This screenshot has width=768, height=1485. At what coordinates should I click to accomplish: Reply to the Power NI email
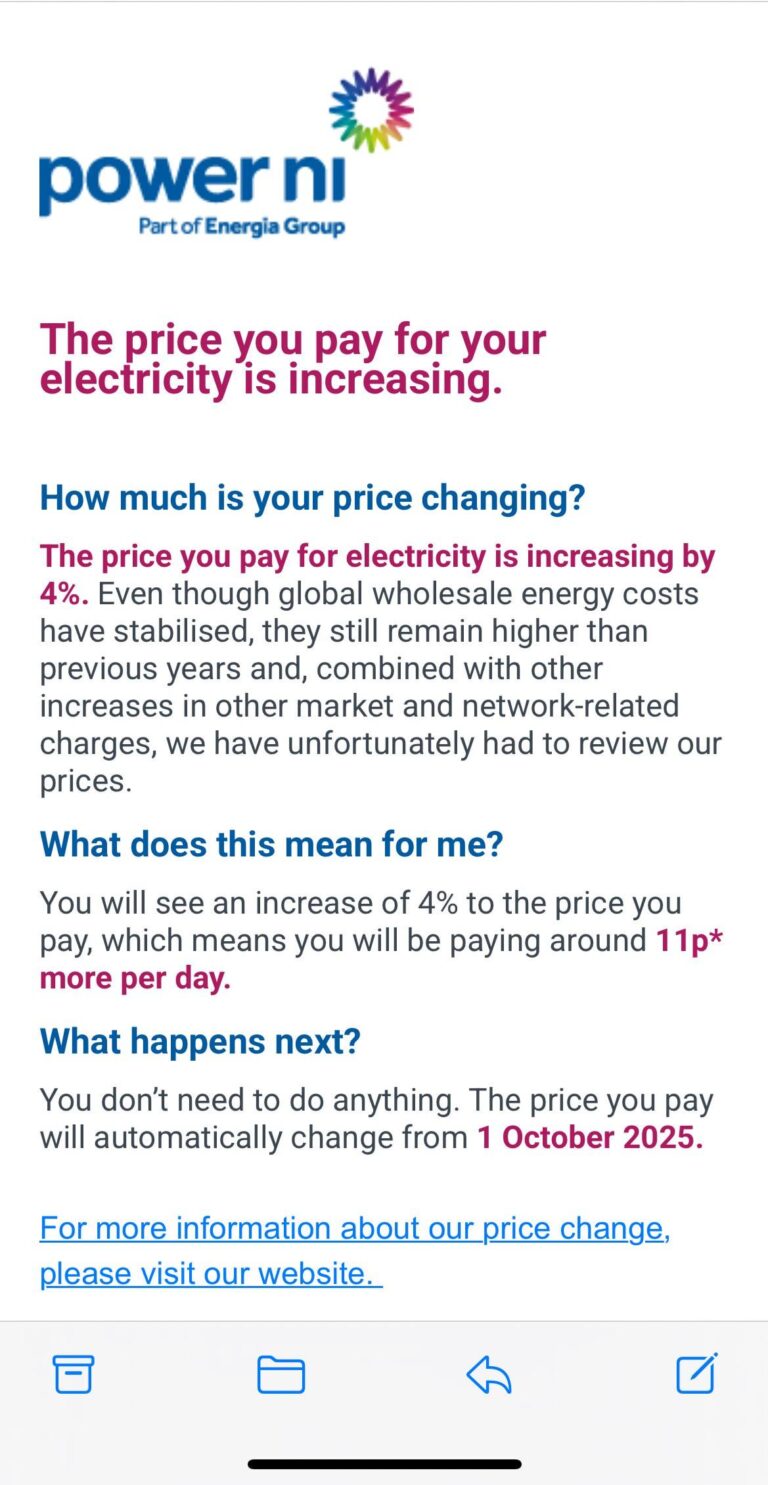(489, 1375)
